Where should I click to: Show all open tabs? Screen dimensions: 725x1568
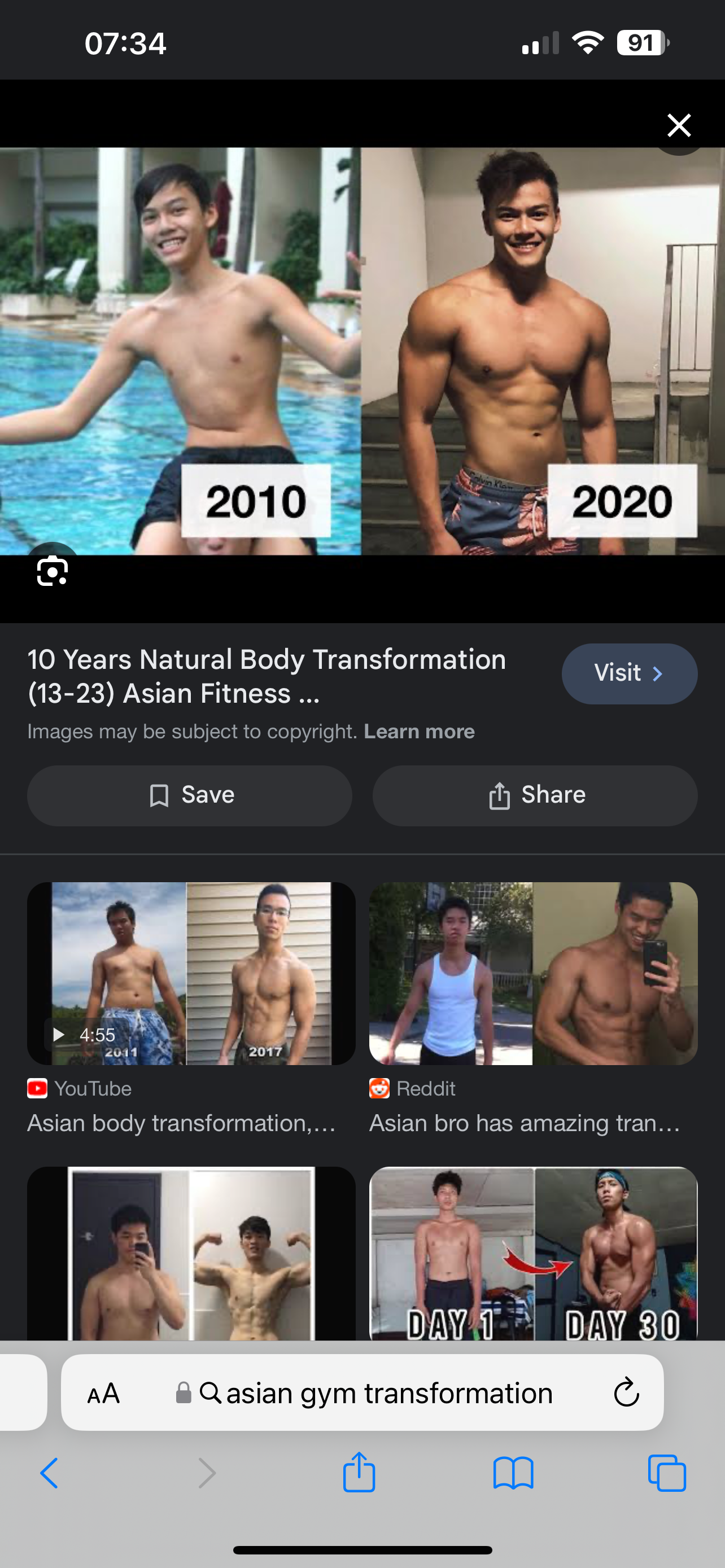tap(667, 1473)
